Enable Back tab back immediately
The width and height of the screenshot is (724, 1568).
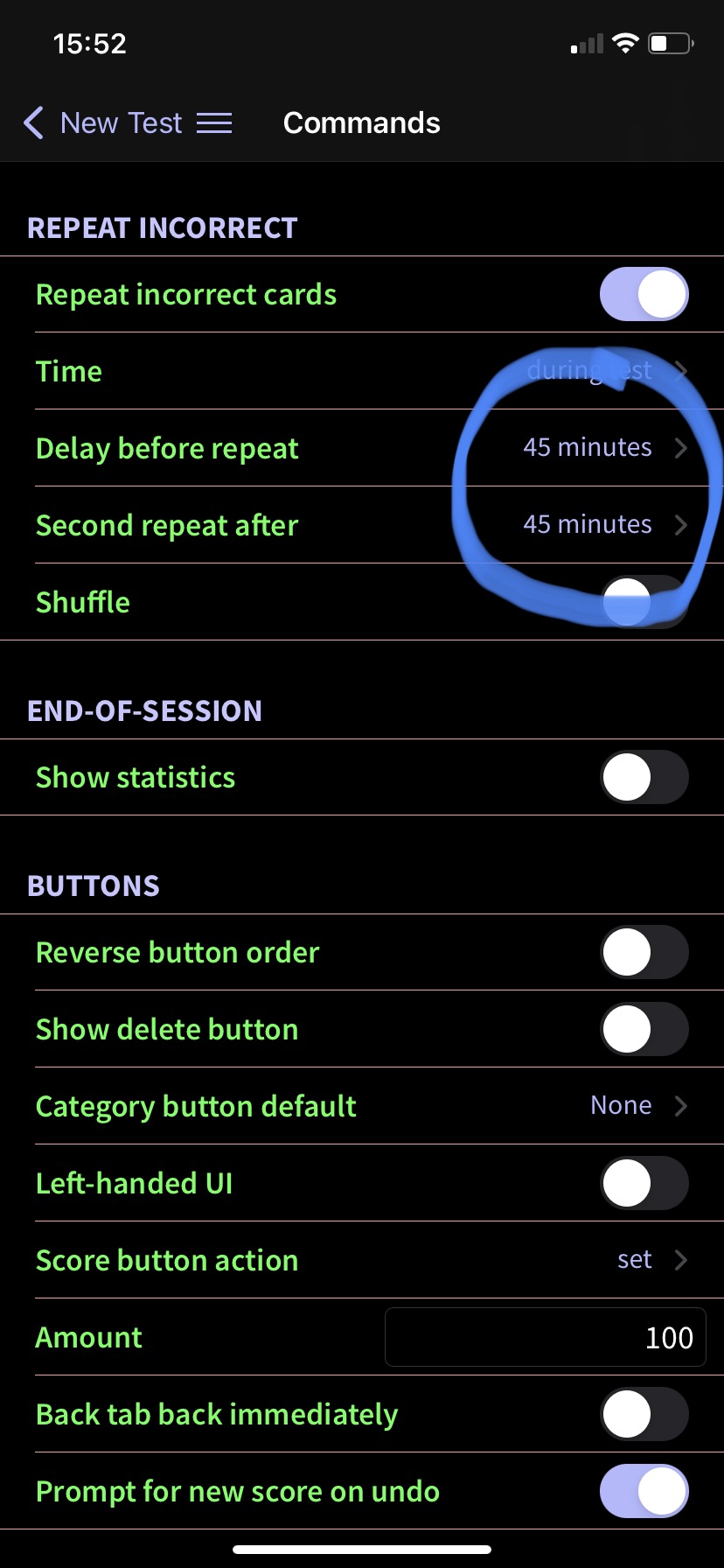click(x=644, y=1414)
